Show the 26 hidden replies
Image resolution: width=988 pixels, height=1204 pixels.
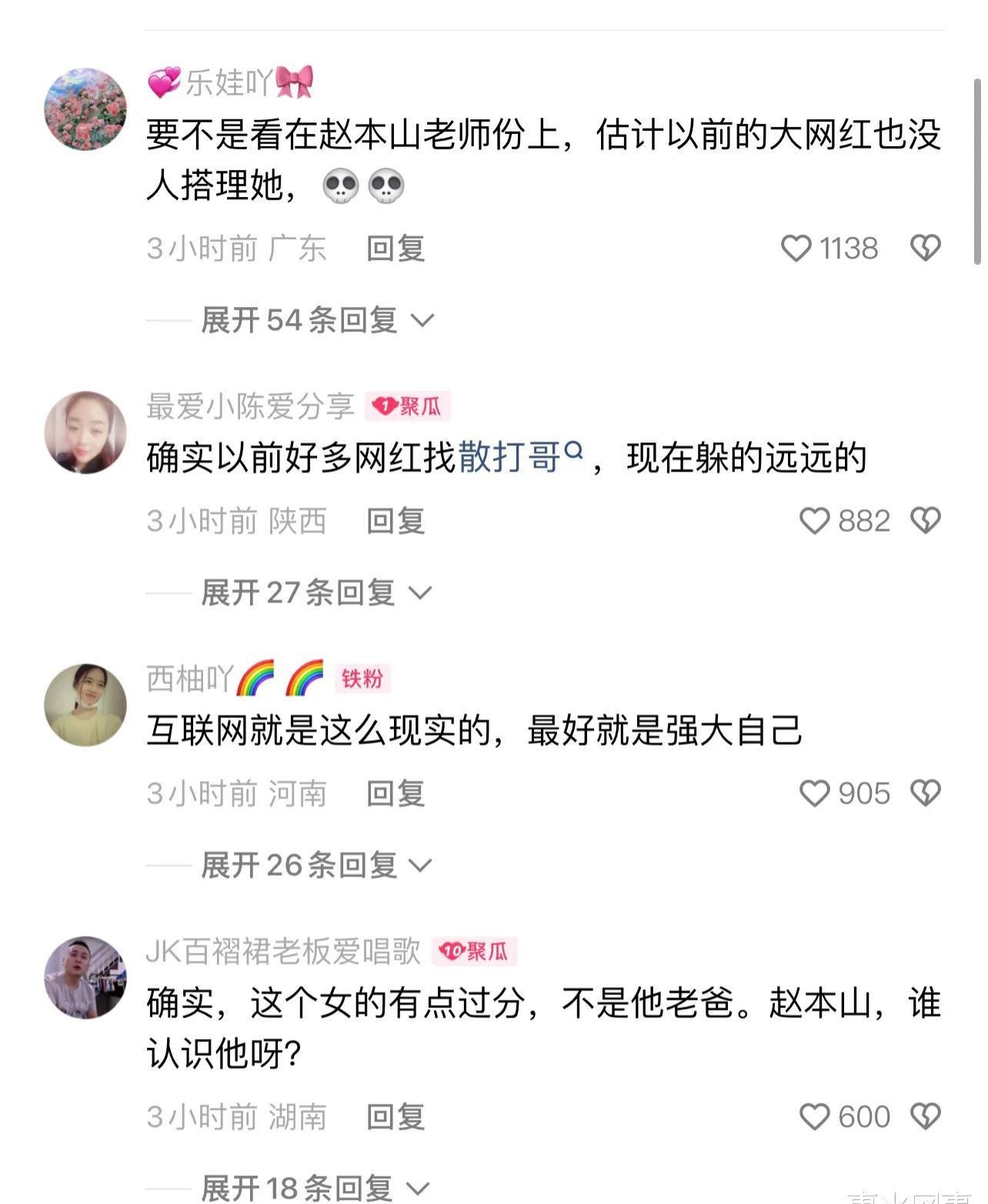(x=315, y=865)
